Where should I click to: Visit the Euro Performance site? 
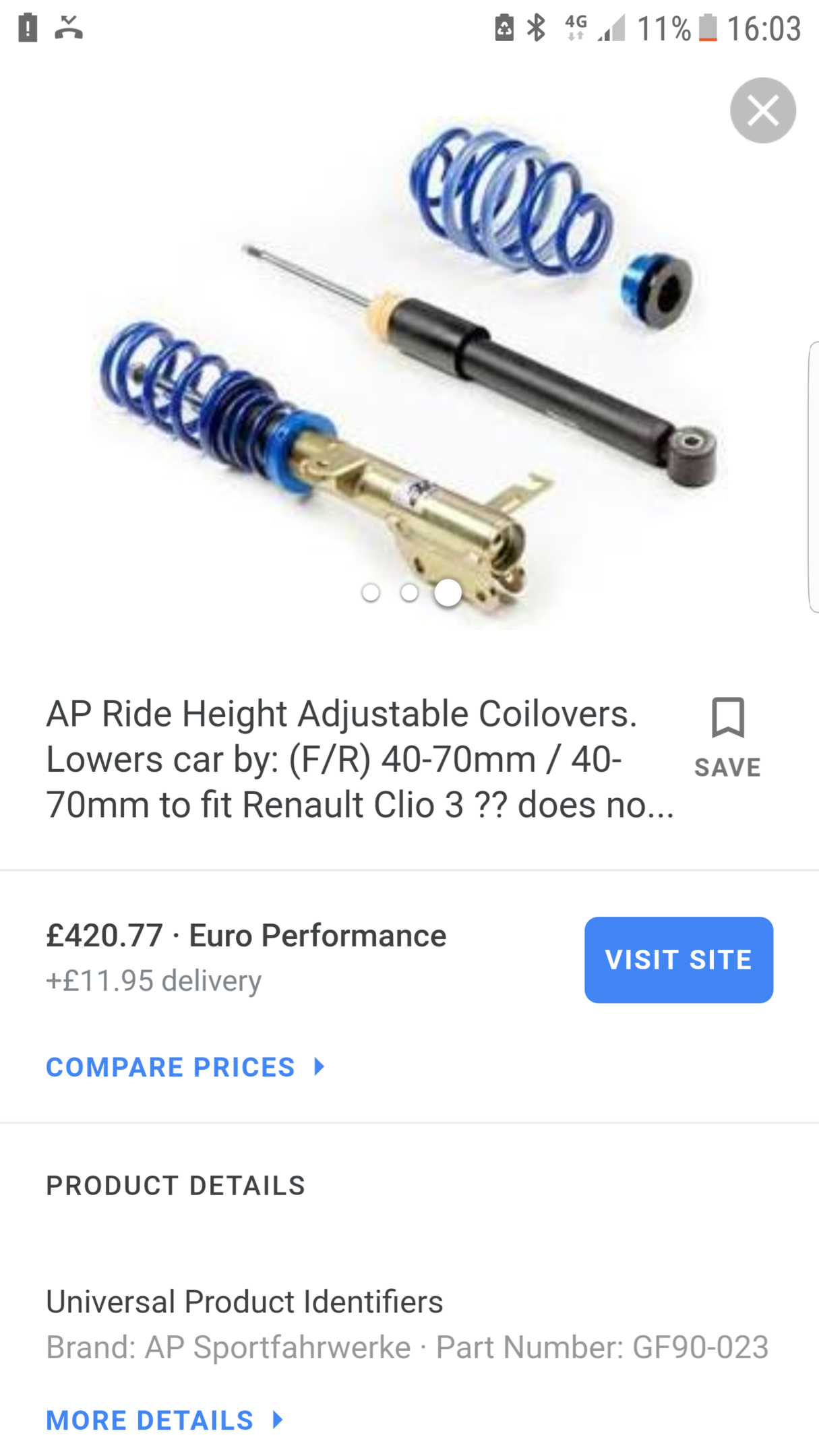click(678, 959)
